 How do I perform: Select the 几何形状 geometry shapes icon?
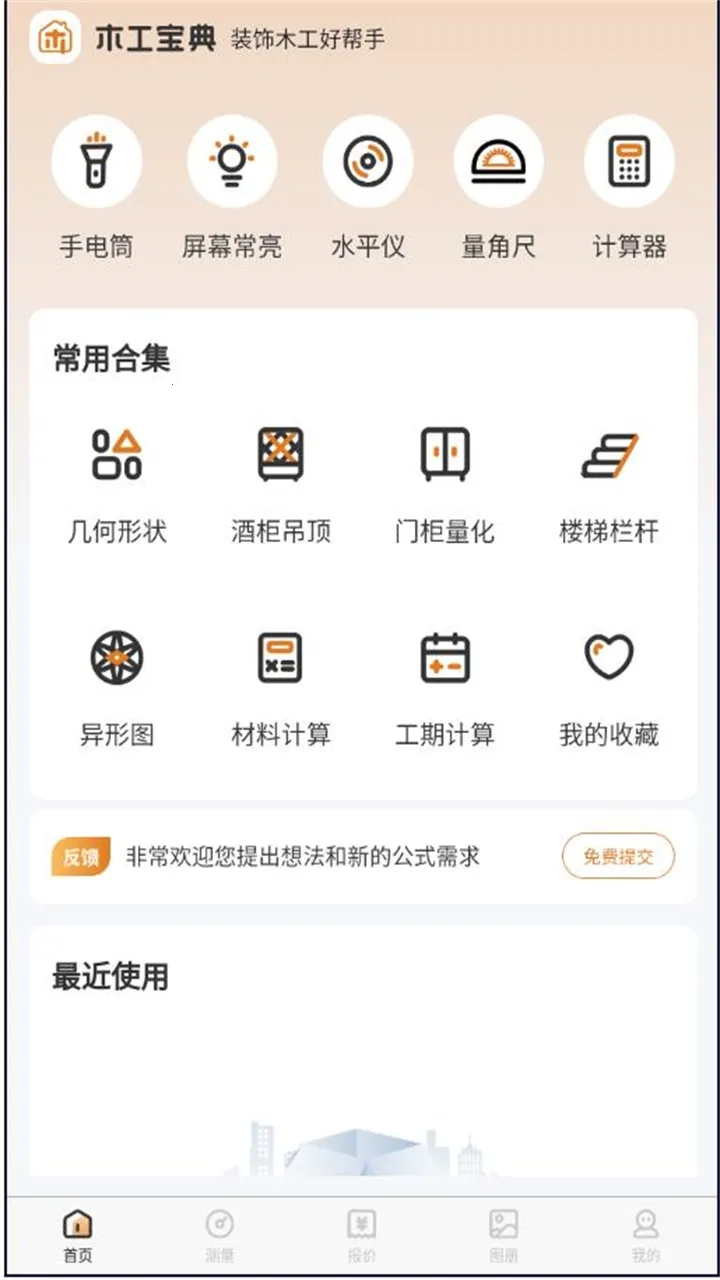118,456
